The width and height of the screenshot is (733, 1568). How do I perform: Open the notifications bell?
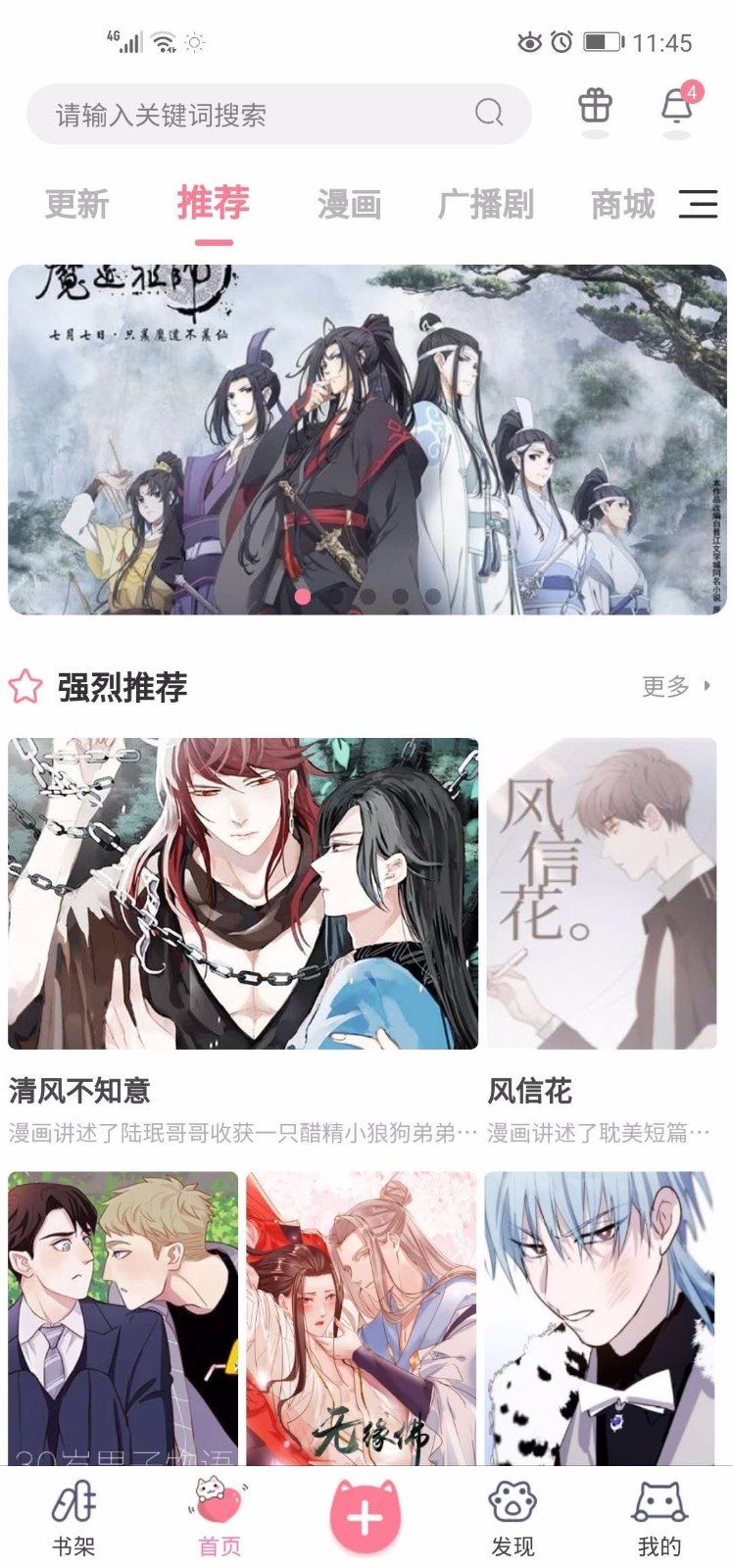coord(676,108)
